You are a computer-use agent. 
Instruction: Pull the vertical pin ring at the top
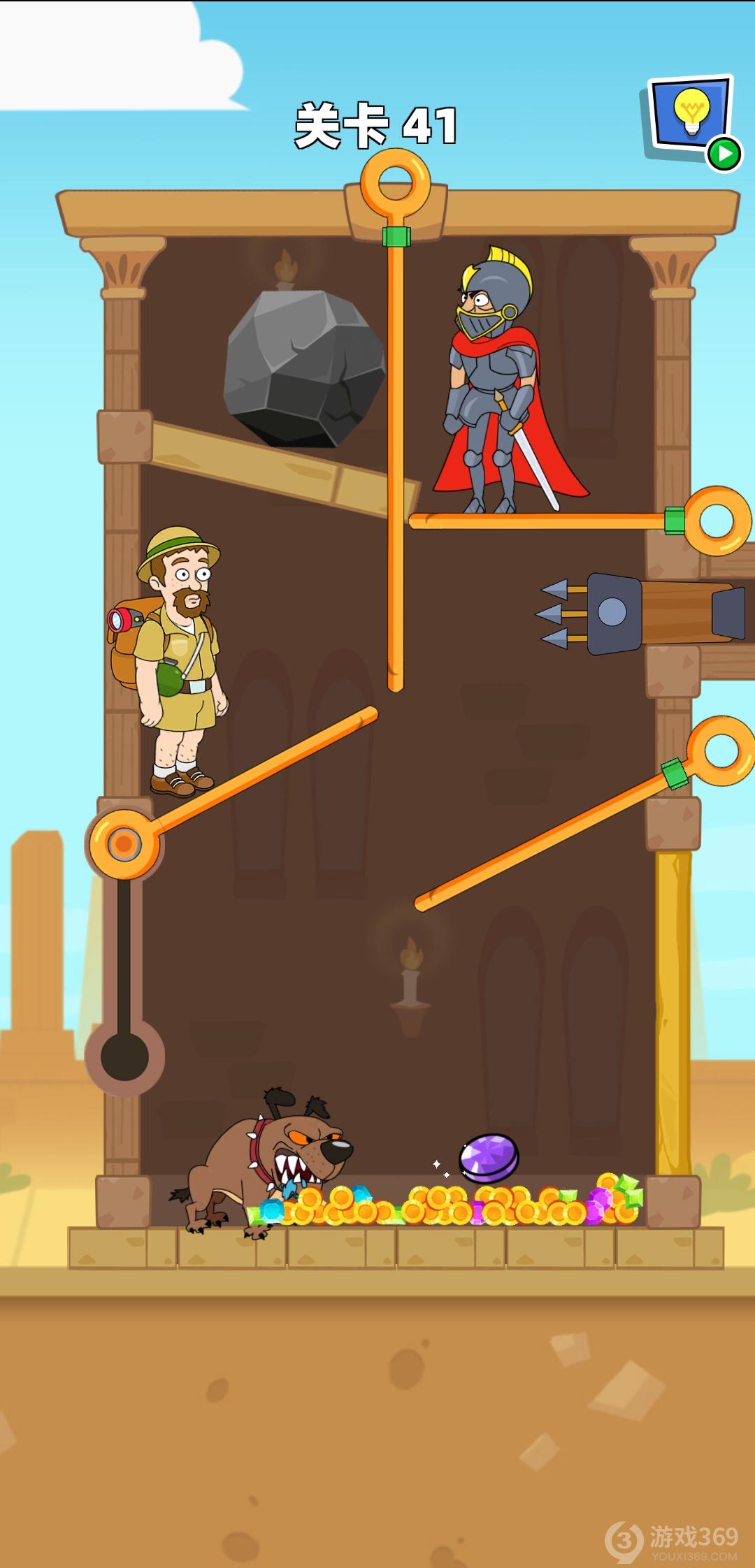tap(395, 185)
